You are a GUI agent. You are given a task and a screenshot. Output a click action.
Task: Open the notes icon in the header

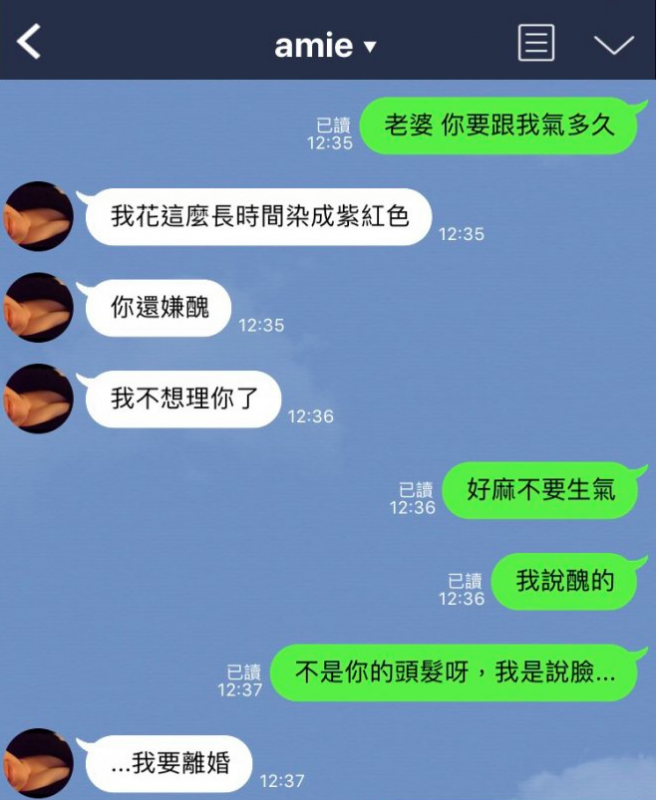tap(536, 43)
